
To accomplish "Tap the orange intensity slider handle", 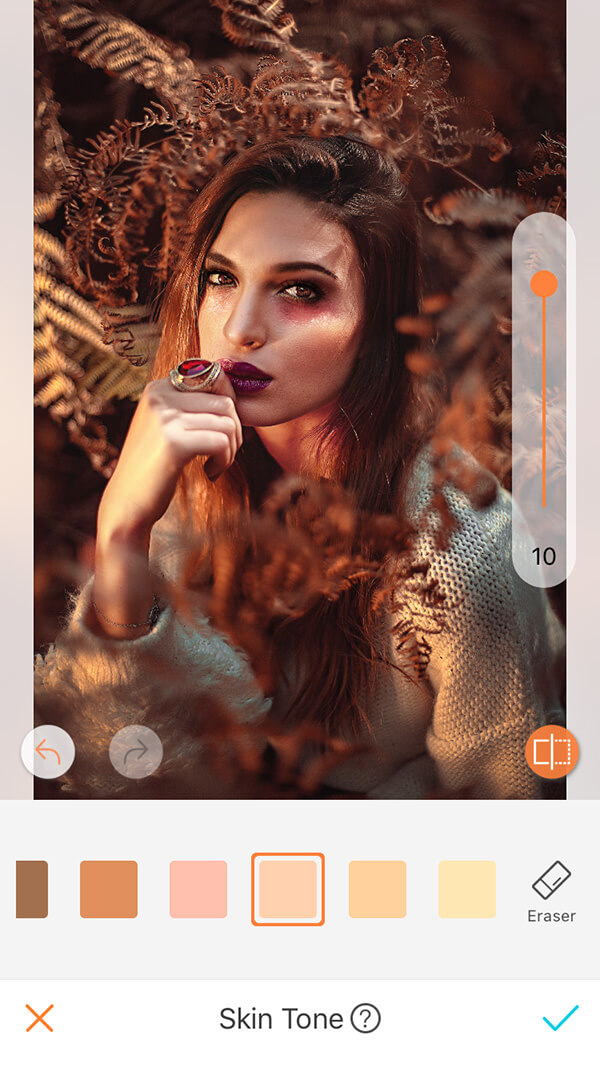I will point(544,284).
